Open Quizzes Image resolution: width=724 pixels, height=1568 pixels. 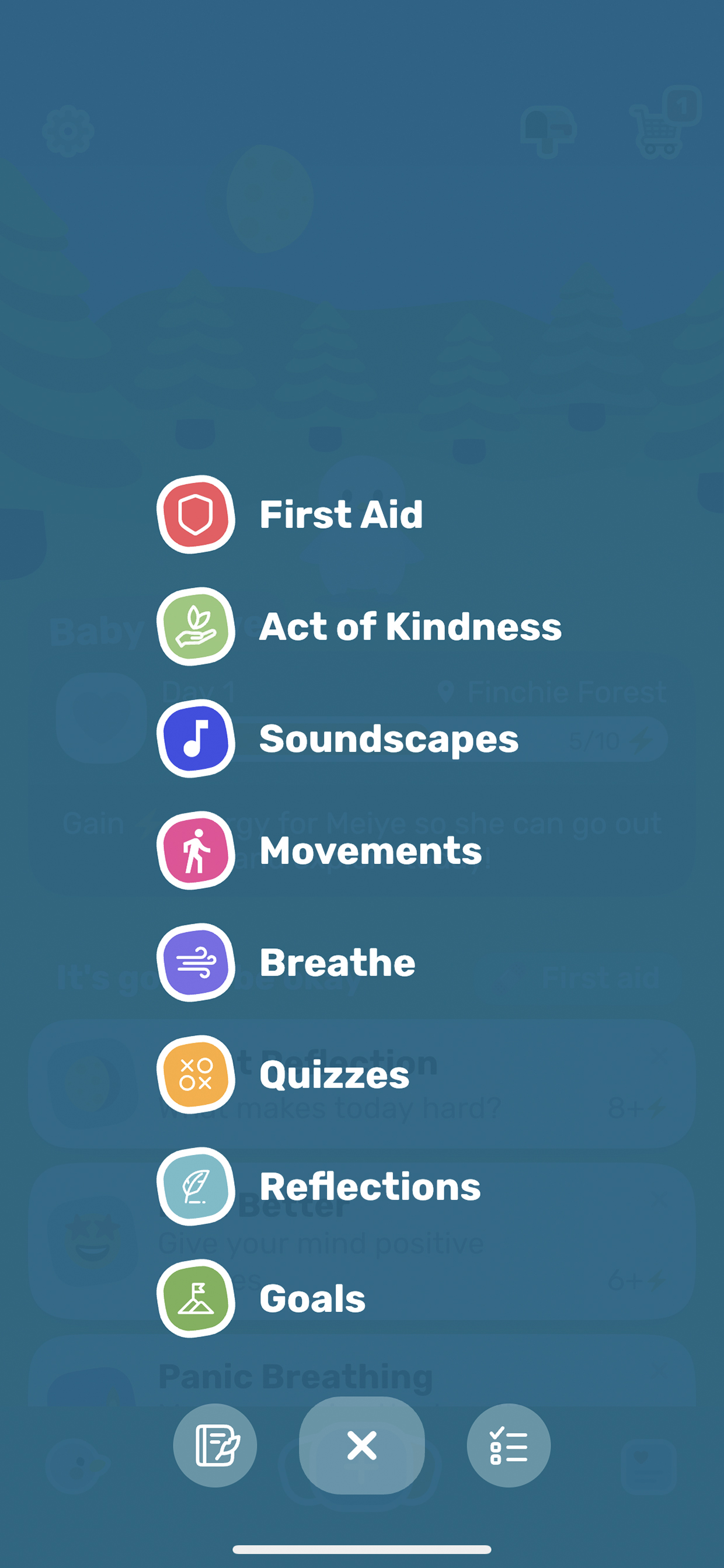pos(283,1074)
